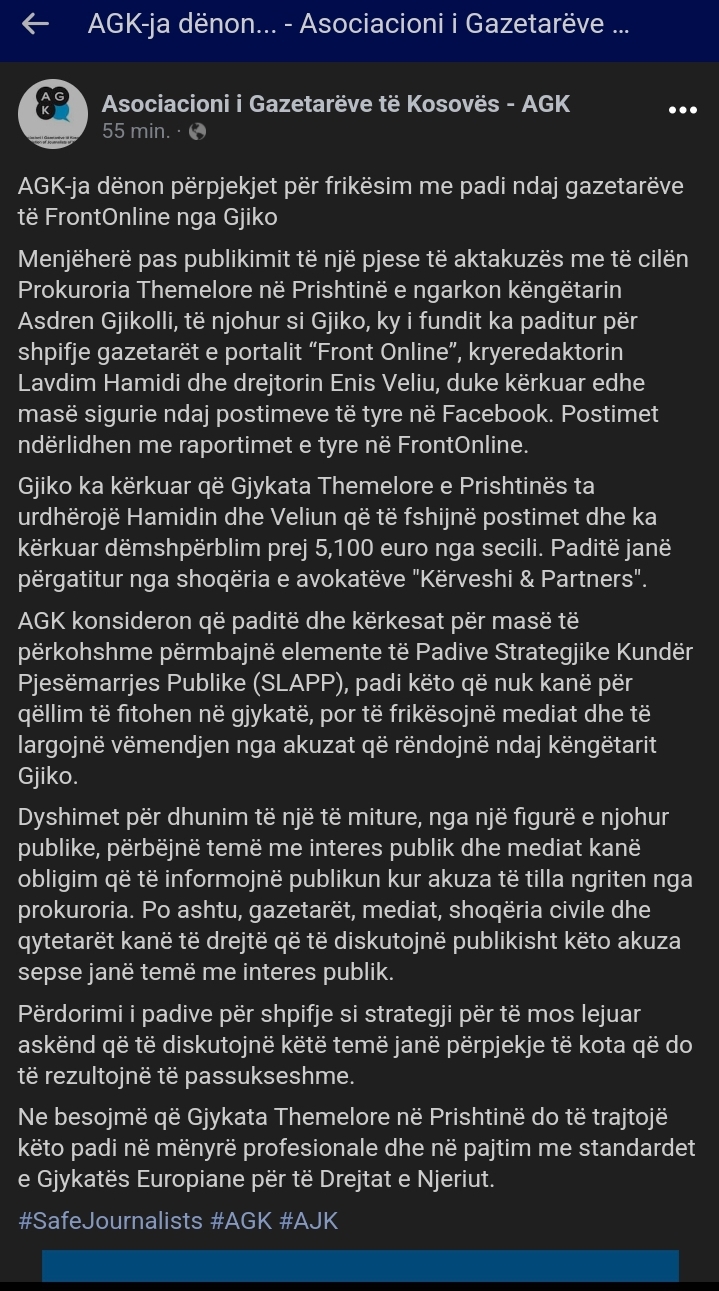Open the #AJK hashtag
The height and width of the screenshot is (1291, 719).
coord(308,1221)
